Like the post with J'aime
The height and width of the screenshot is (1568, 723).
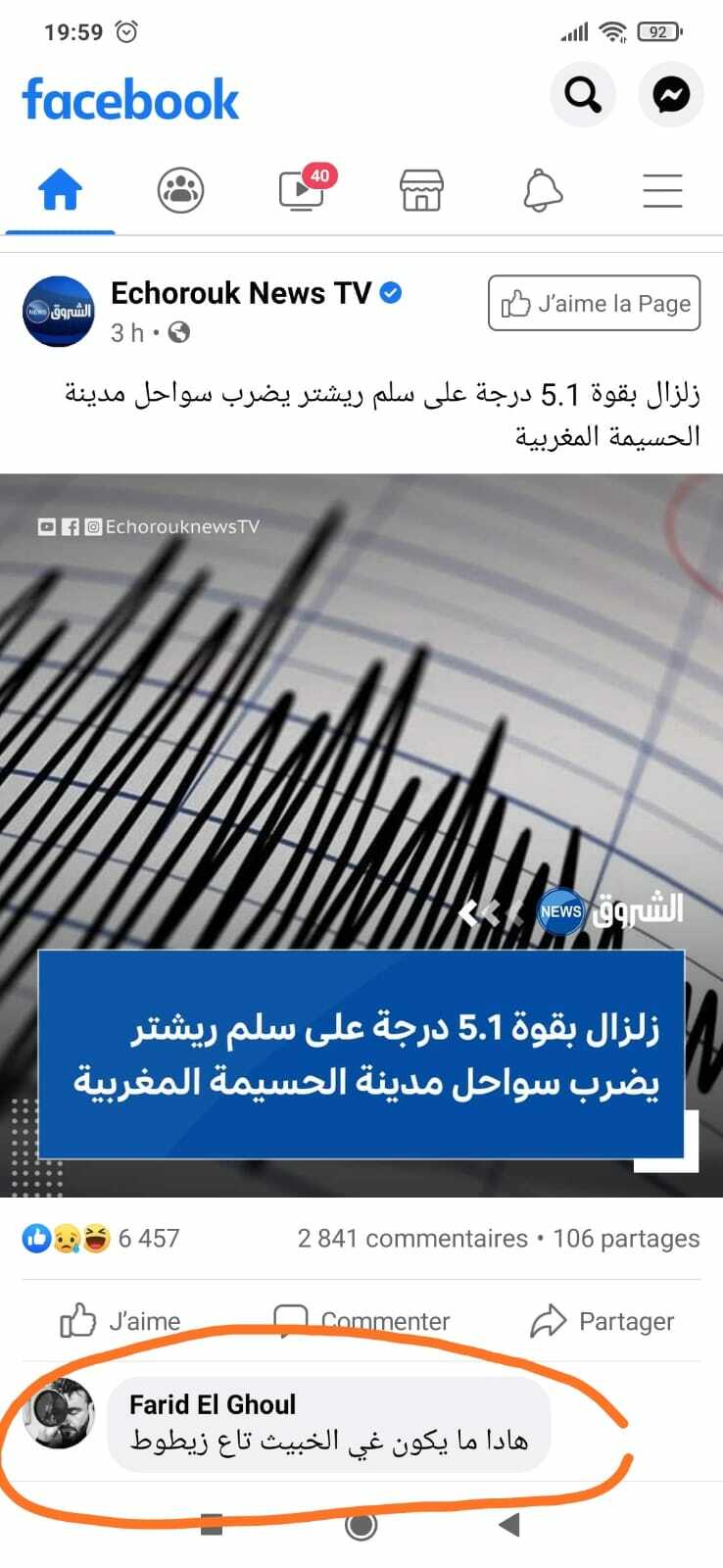120,1321
